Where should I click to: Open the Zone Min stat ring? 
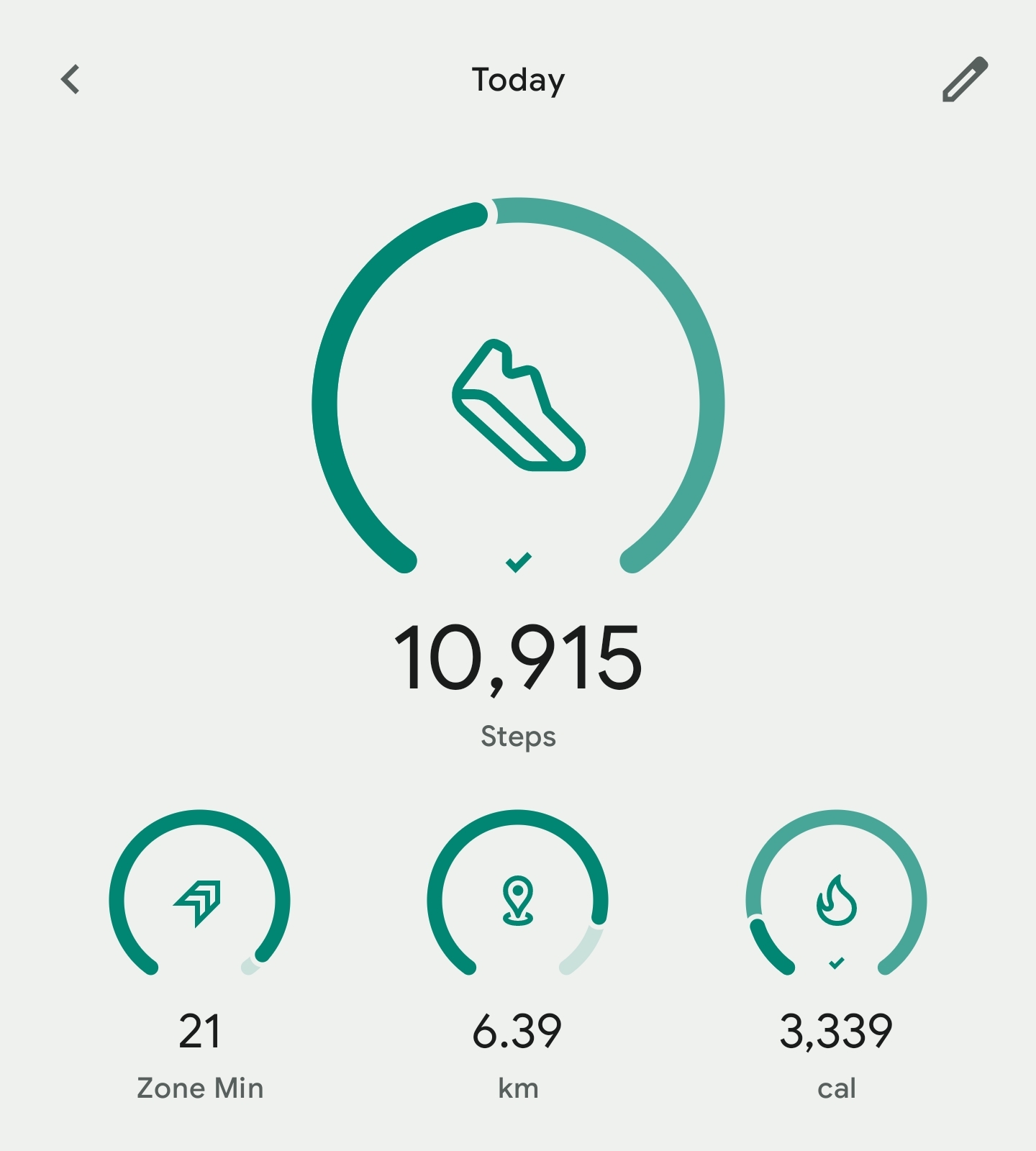click(x=200, y=899)
